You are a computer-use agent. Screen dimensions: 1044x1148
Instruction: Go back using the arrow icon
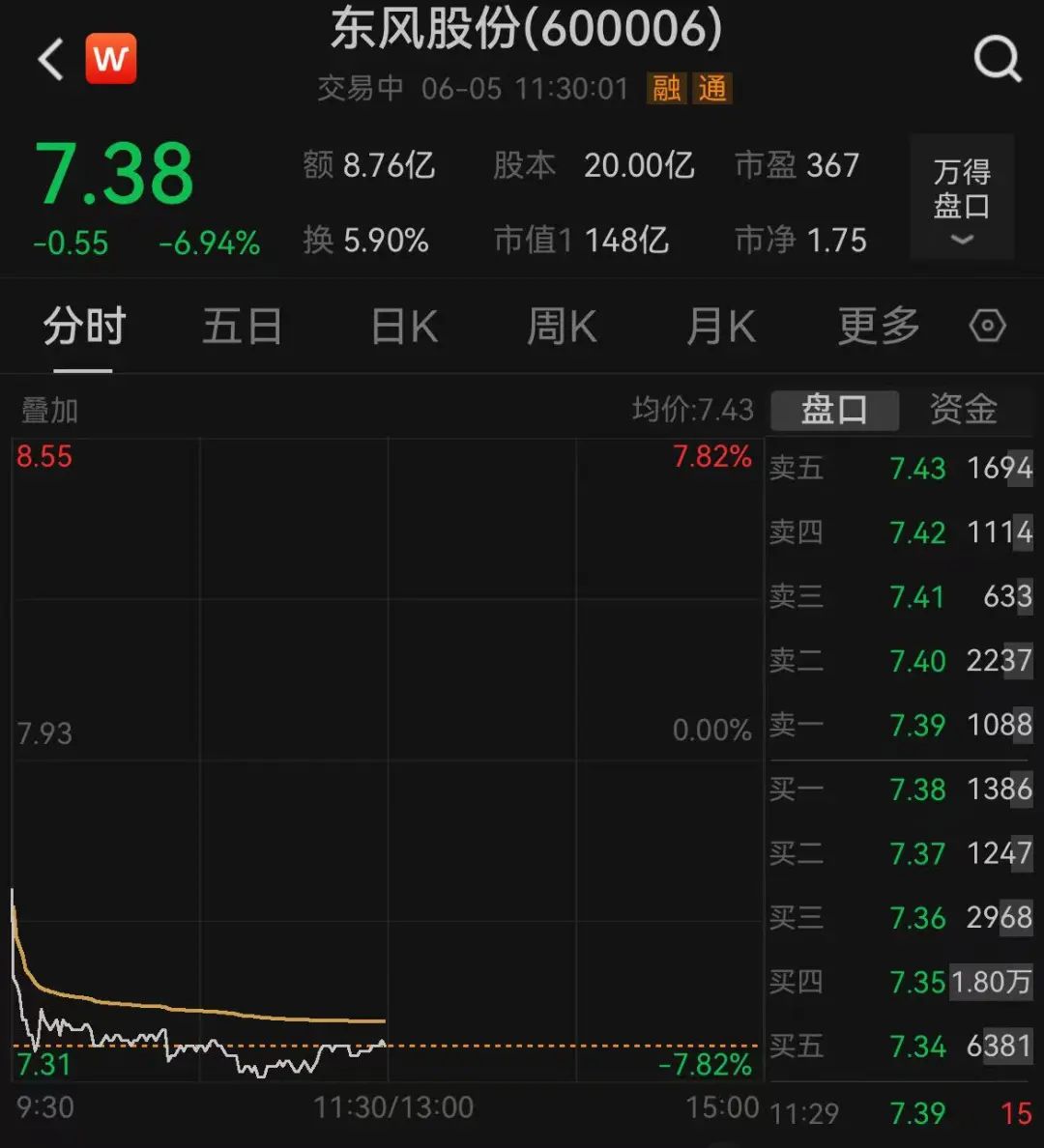point(50,60)
